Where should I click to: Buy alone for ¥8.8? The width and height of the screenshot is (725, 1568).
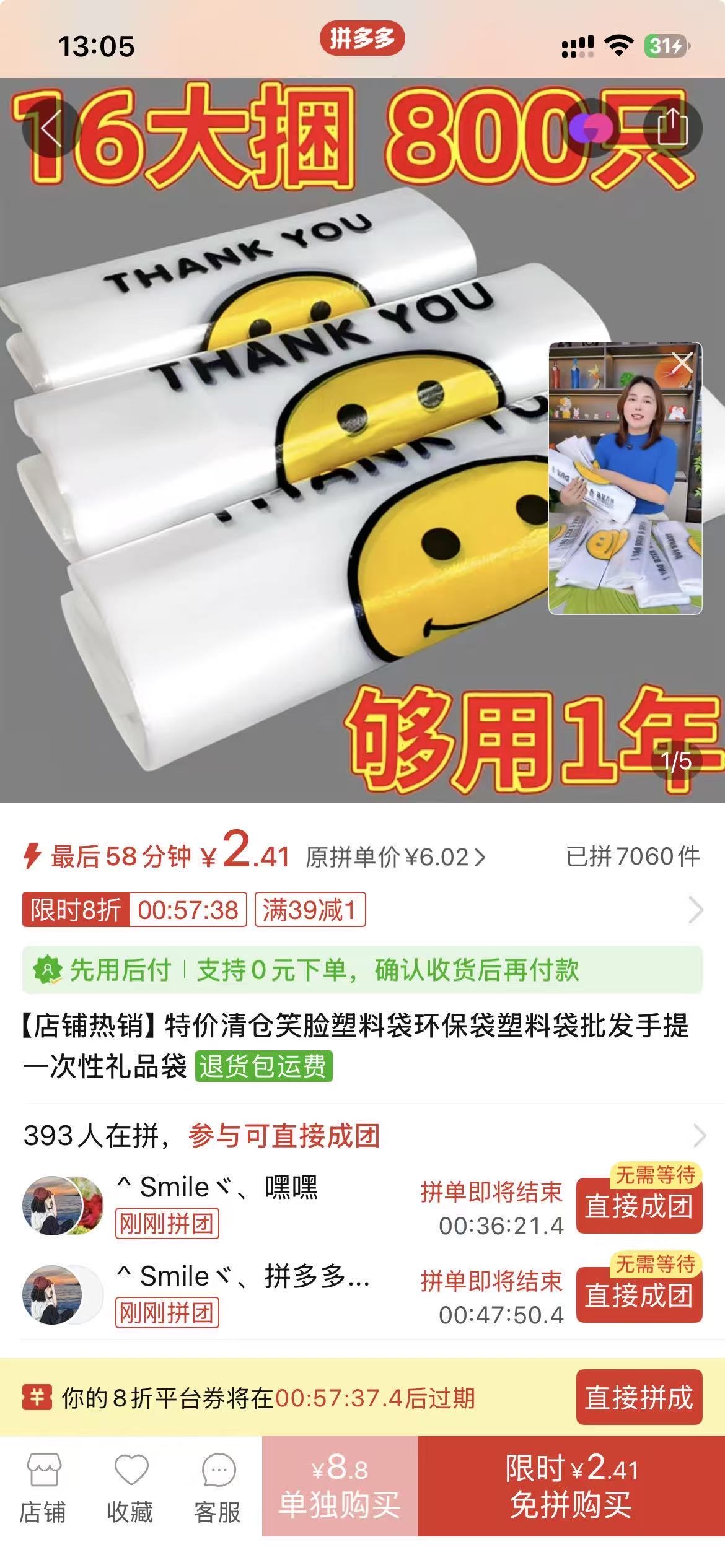pyautogui.click(x=340, y=1486)
